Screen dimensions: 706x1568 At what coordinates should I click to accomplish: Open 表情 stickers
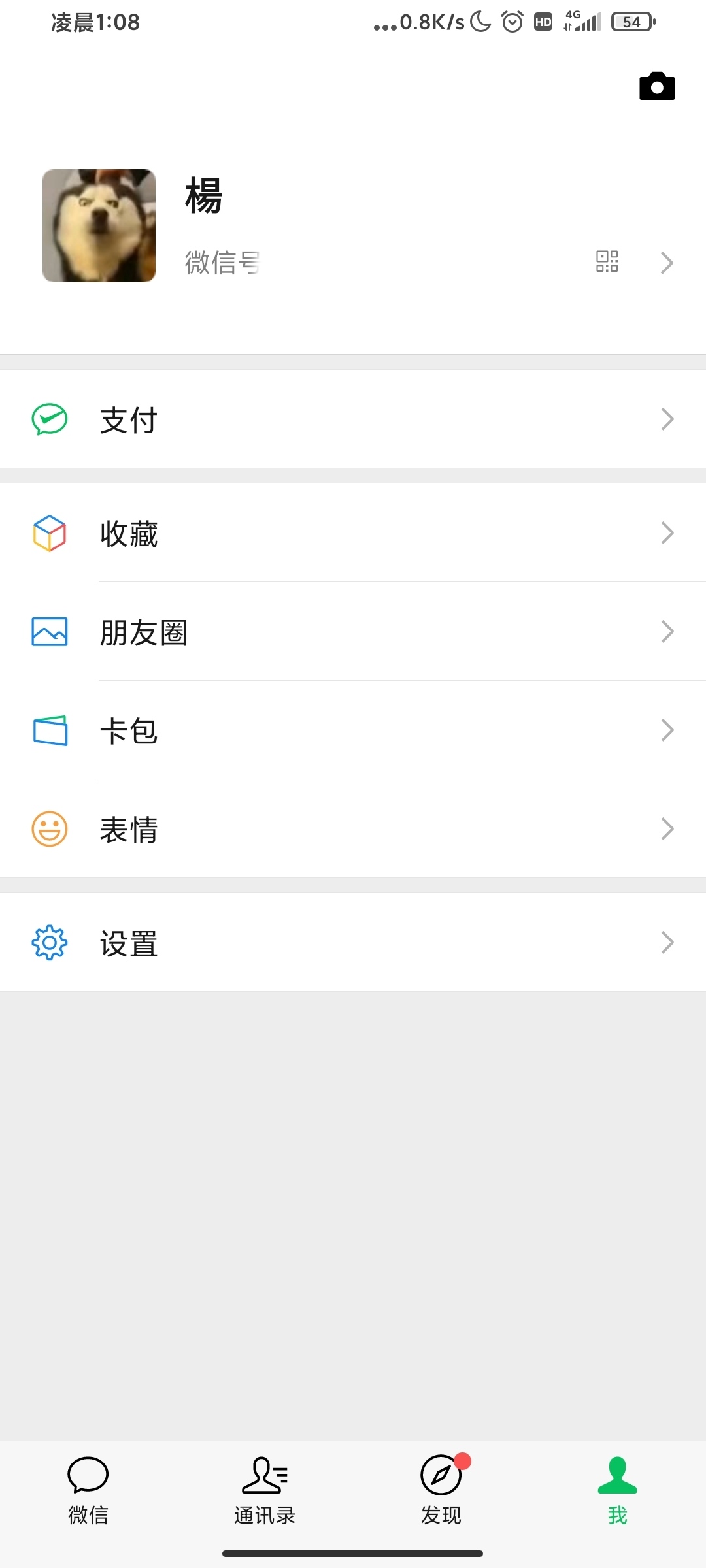click(353, 829)
